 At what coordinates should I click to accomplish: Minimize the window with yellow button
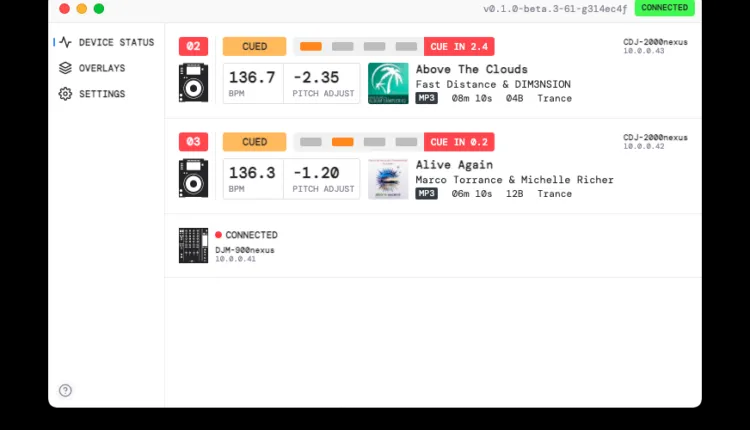pyautogui.click(x=81, y=9)
